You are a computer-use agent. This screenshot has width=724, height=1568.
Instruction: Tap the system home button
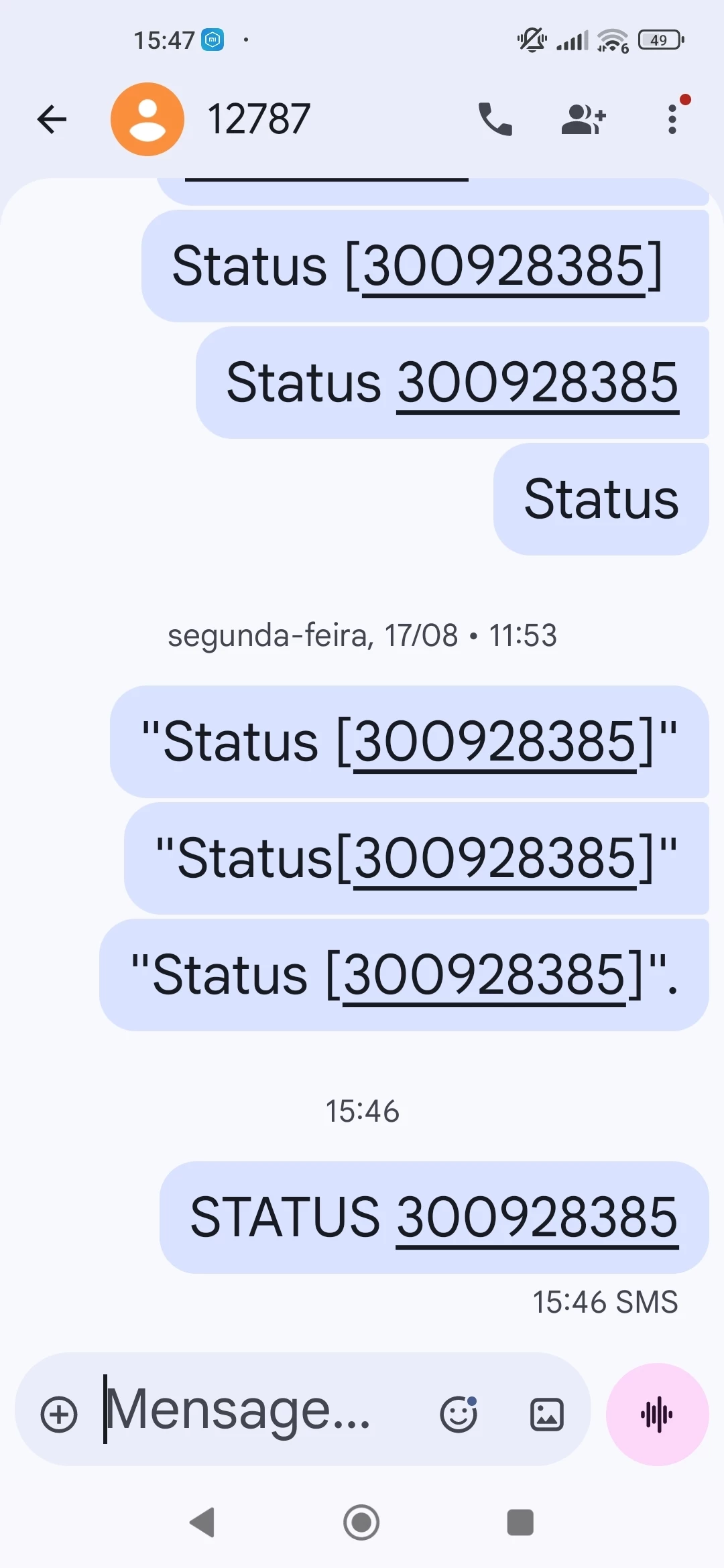click(x=361, y=1522)
